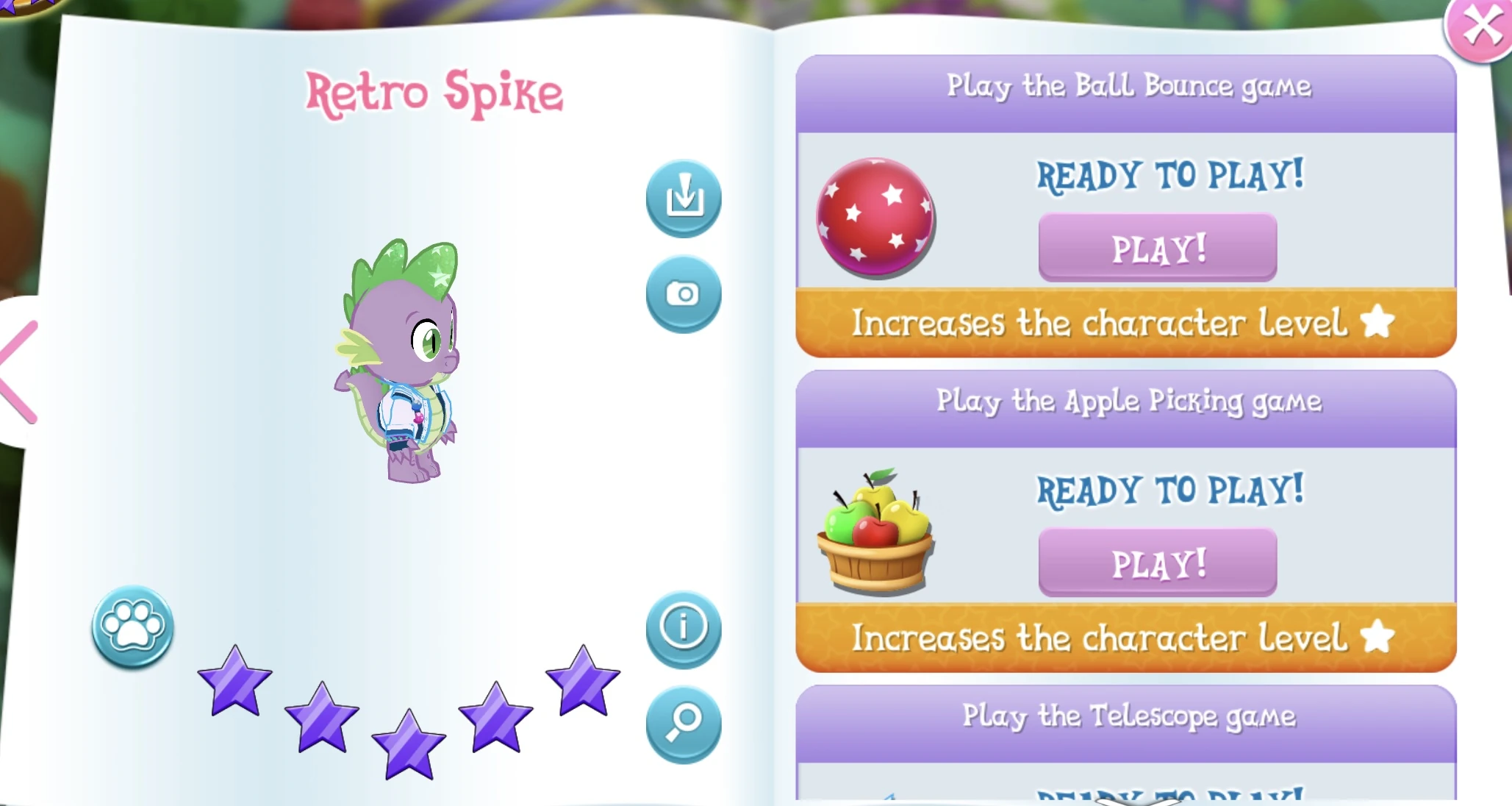
Task: Open the paw print pet button
Action: [133, 626]
